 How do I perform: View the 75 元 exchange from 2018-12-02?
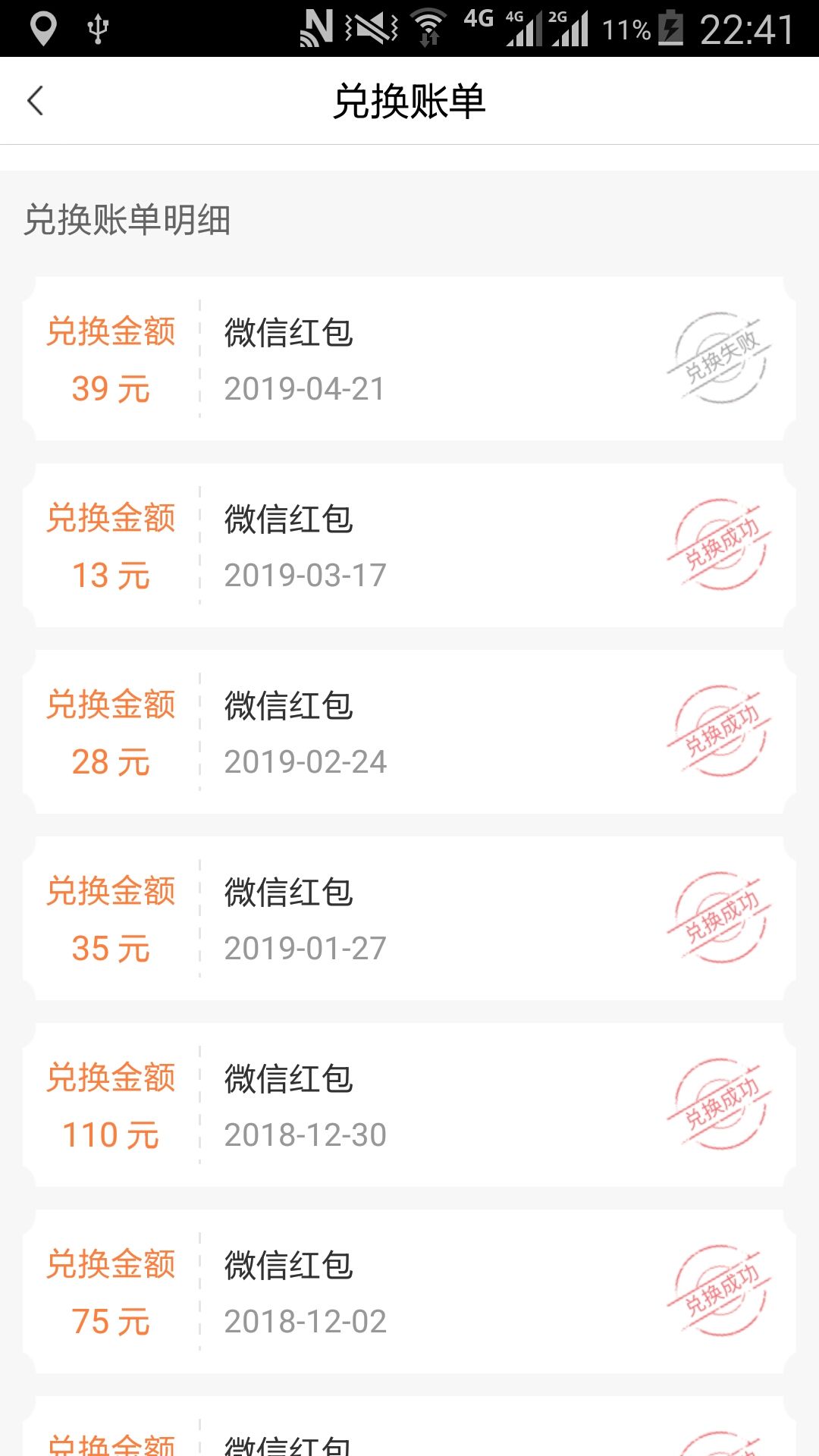409,1291
